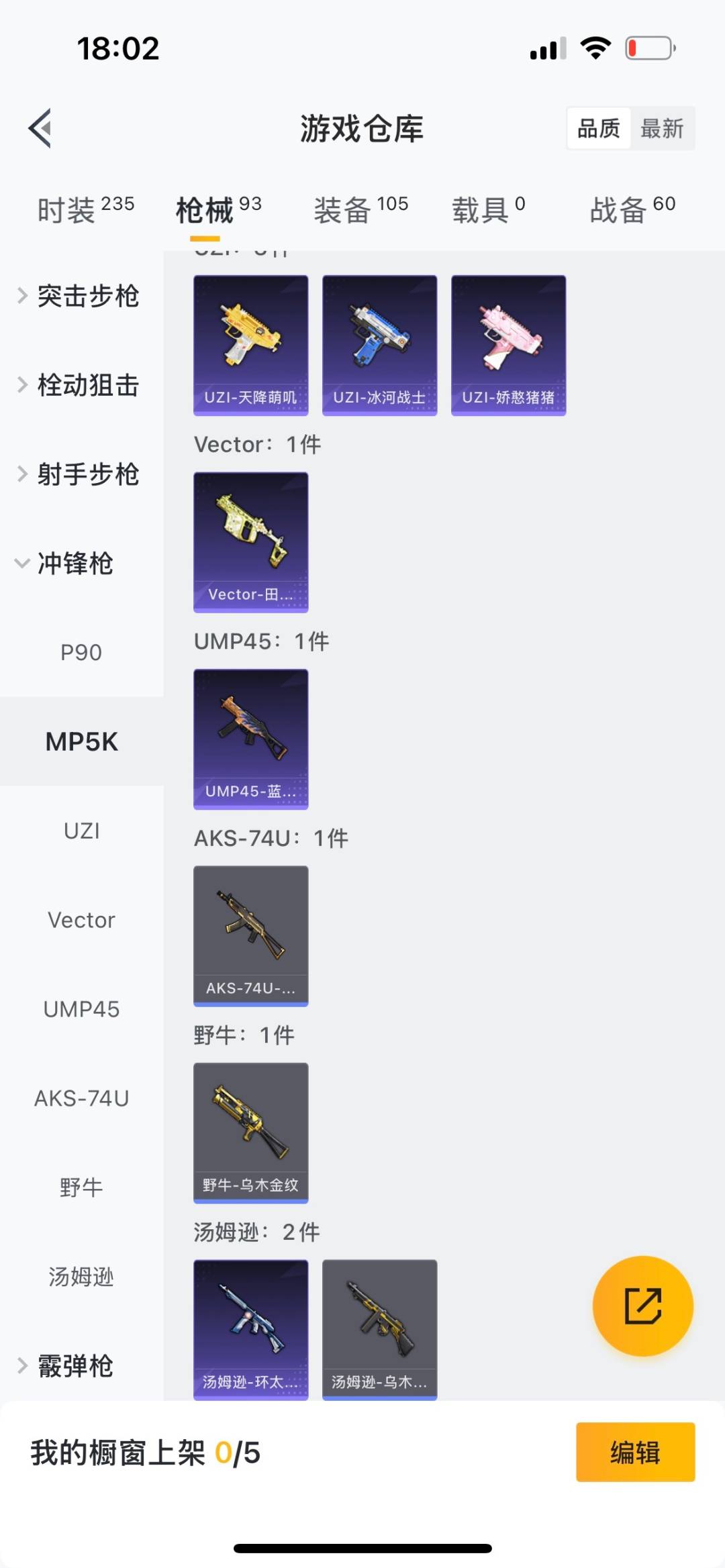
Task: View the UZI-娇憨猪猪 skin
Action: pyautogui.click(x=508, y=345)
